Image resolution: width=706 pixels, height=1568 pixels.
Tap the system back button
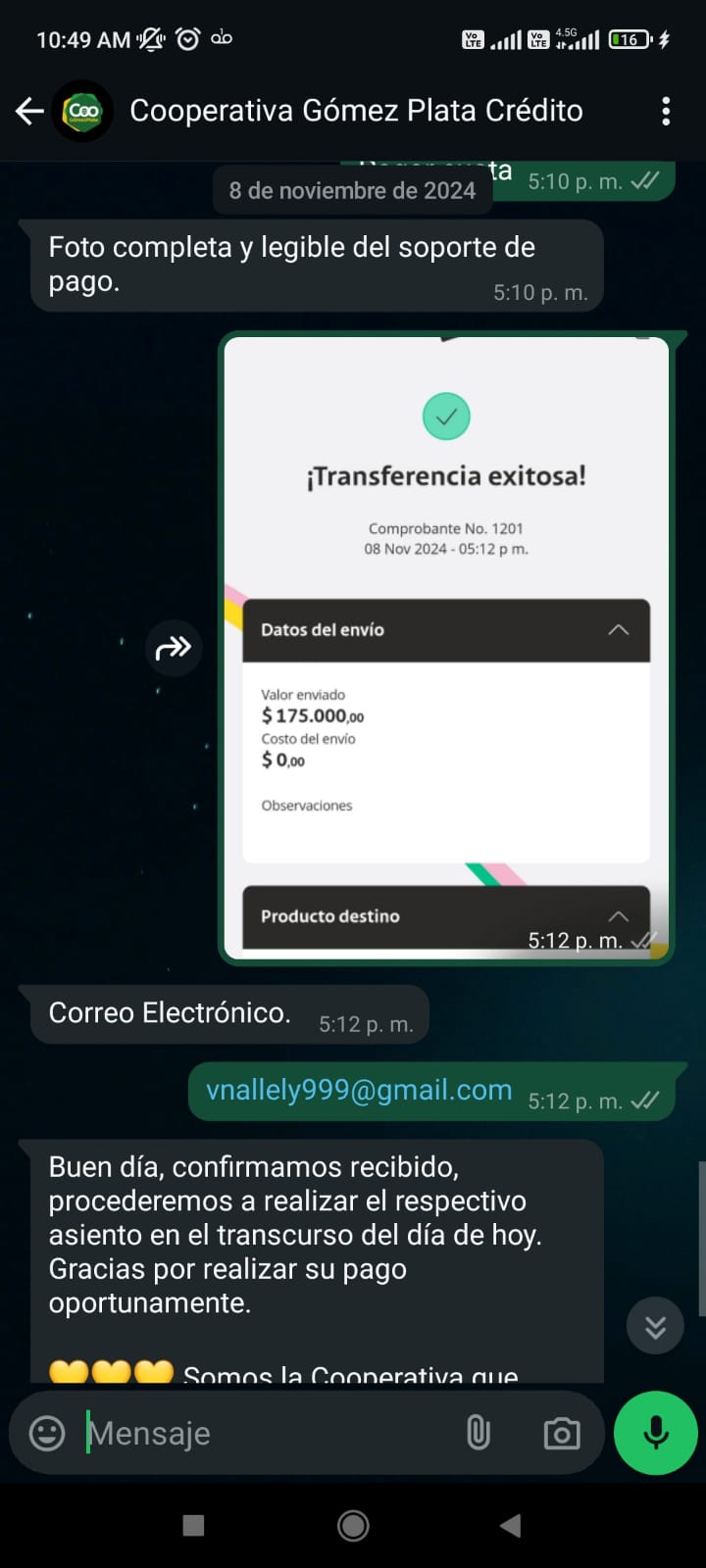click(x=510, y=1525)
